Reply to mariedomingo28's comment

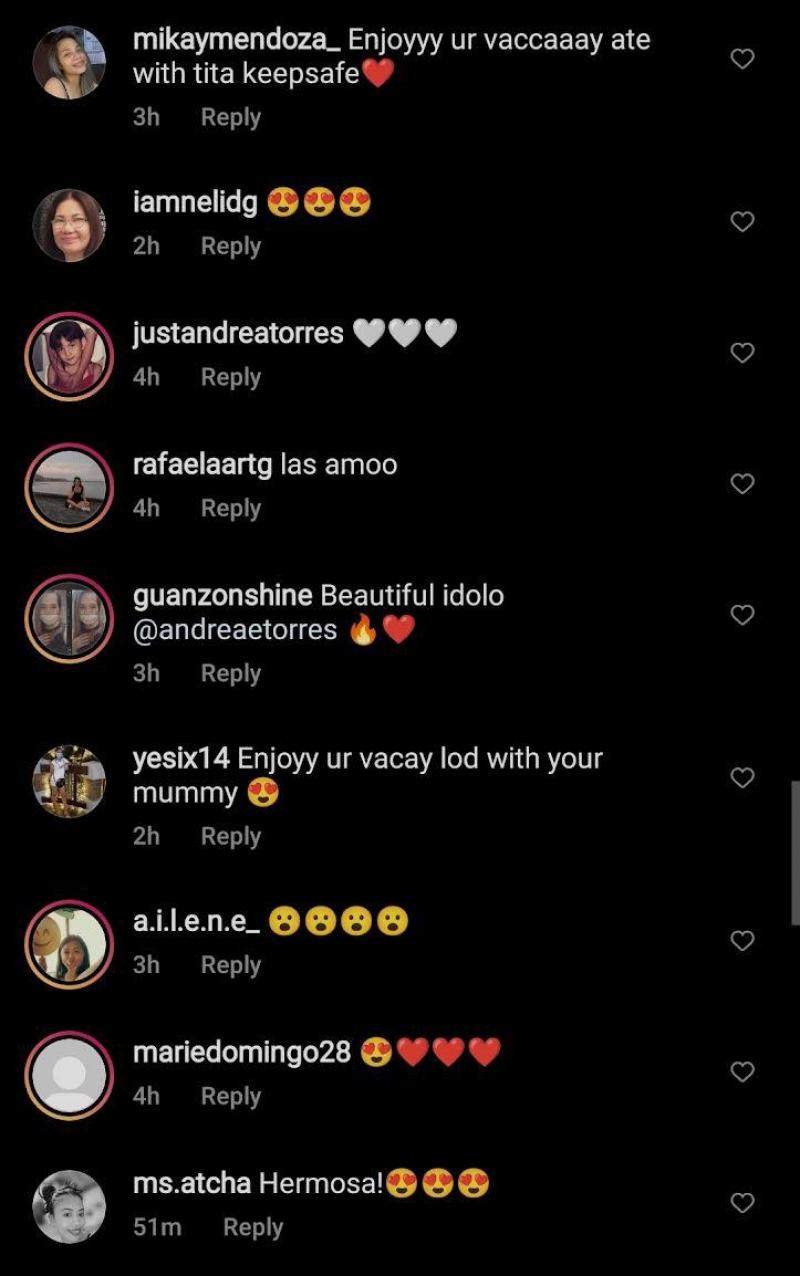pos(230,1096)
